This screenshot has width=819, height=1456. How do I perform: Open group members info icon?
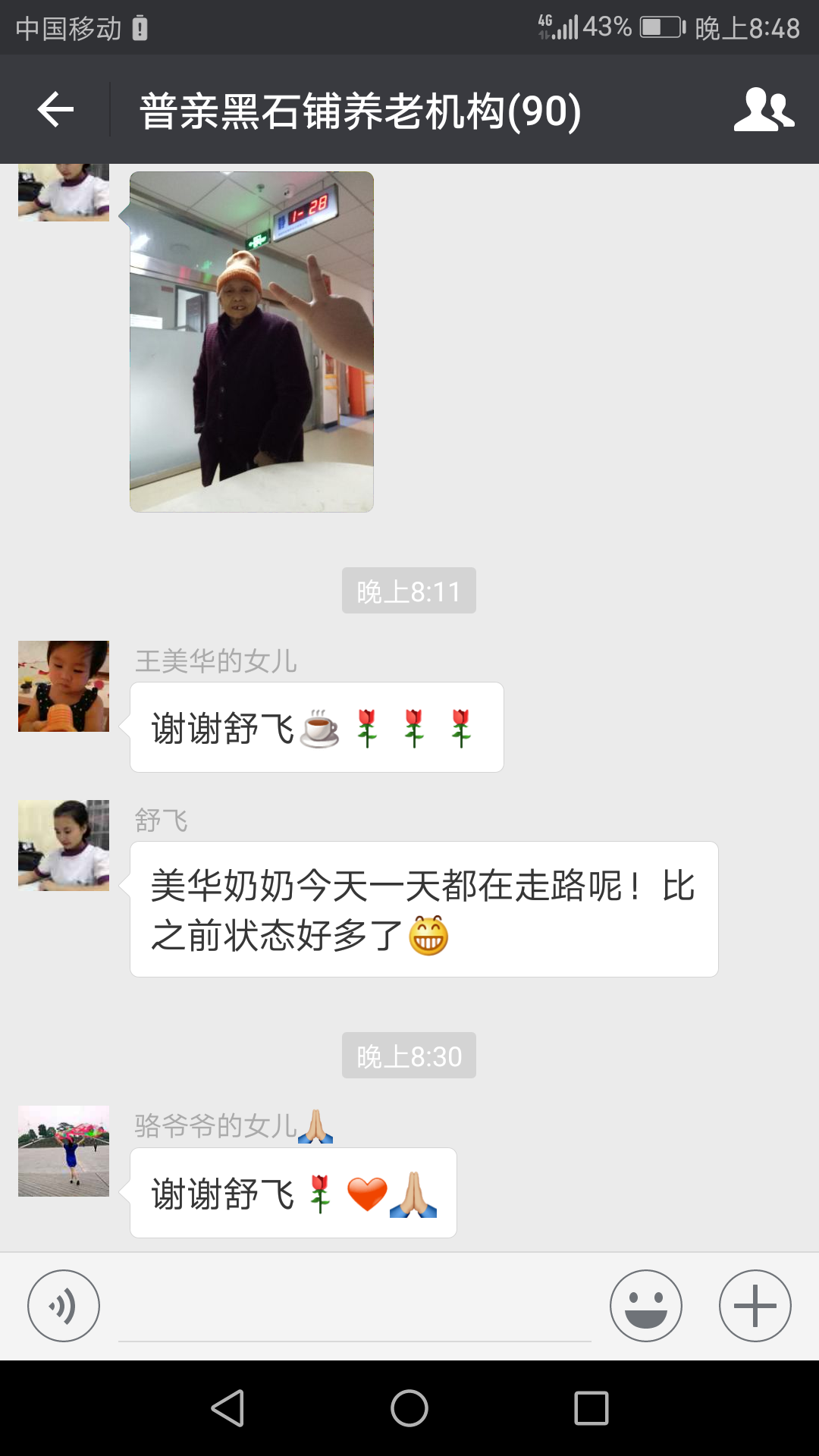pos(763,110)
